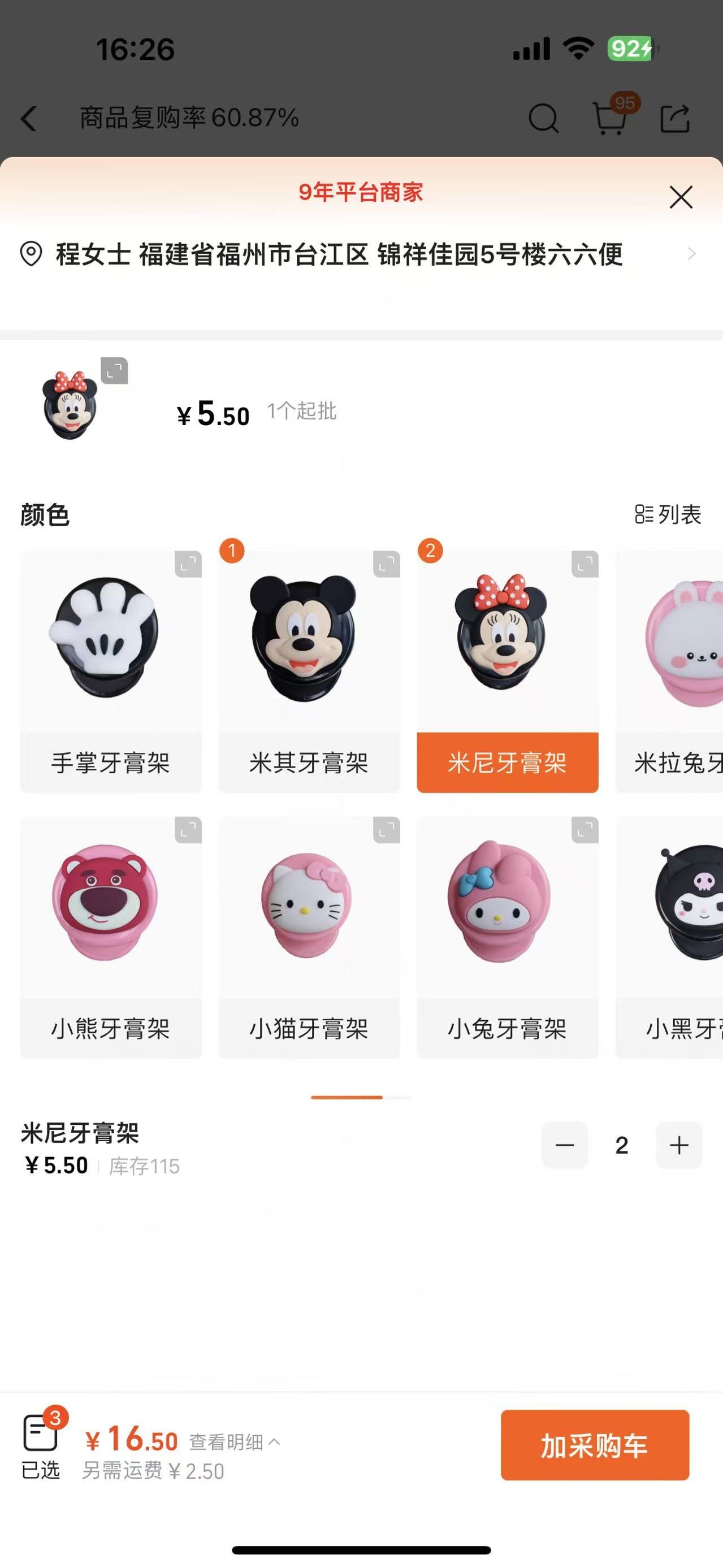Choose the 米尼牙膏架 option
The height and width of the screenshot is (1568, 723).
point(507,671)
